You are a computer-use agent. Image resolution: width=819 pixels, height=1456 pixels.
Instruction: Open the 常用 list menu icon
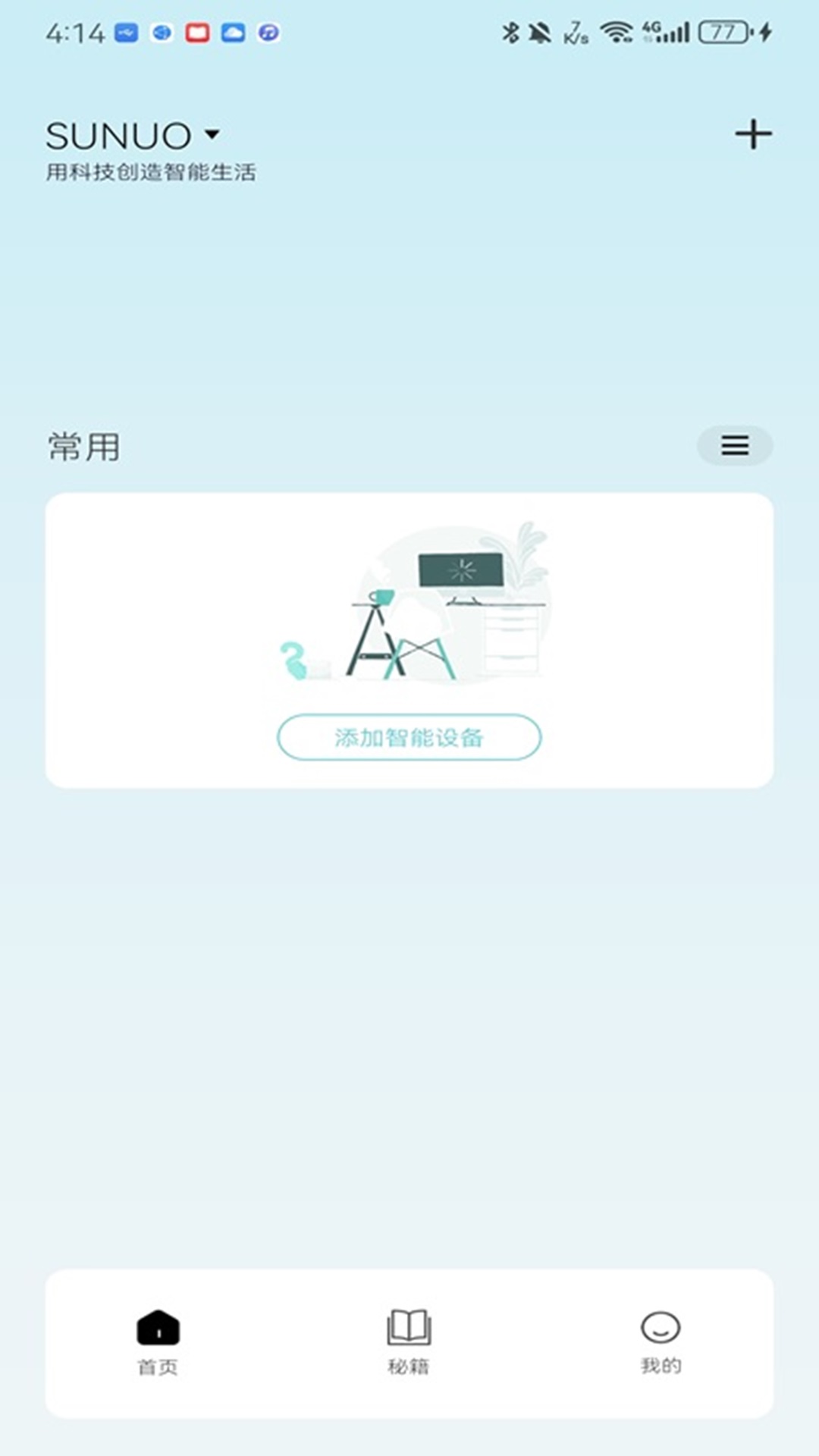point(735,445)
